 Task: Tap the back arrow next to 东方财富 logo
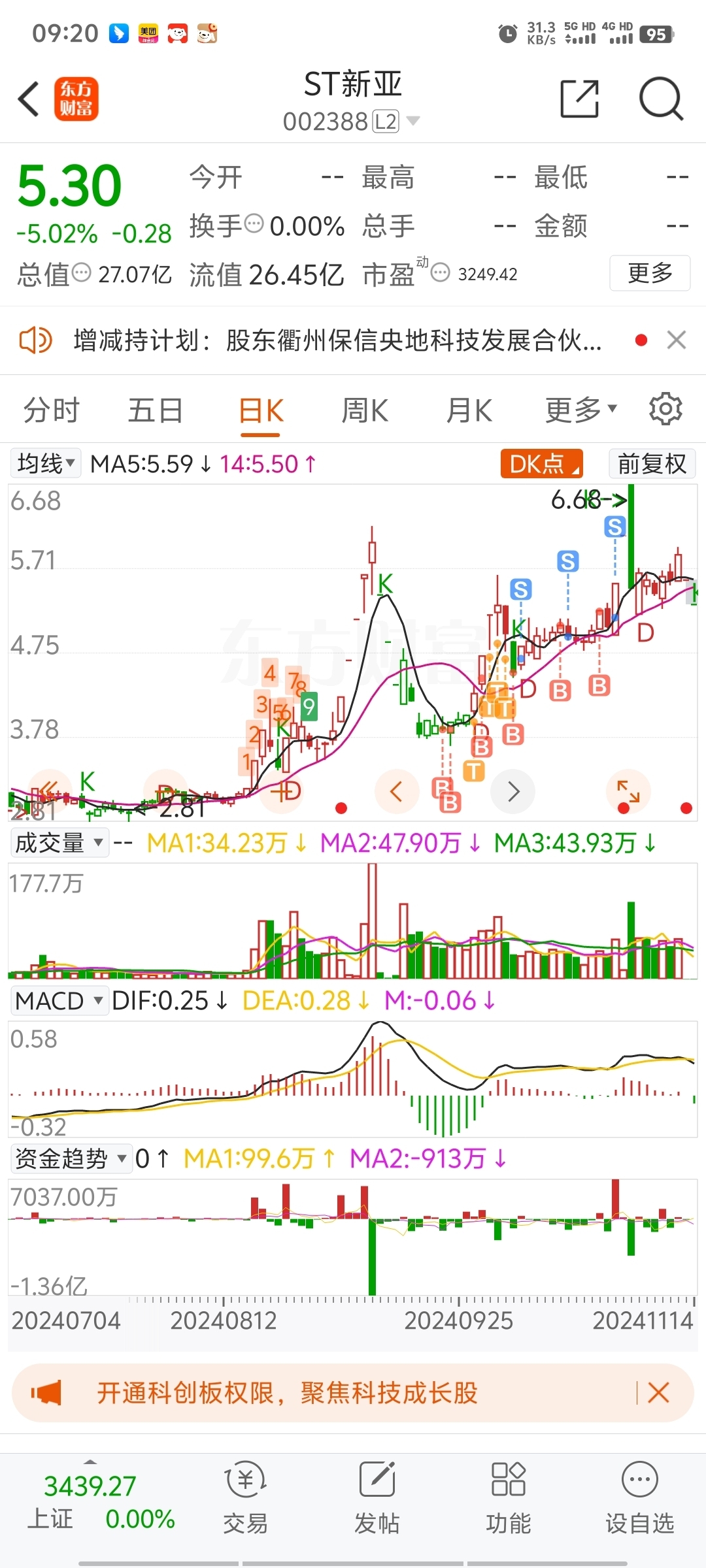(27, 98)
